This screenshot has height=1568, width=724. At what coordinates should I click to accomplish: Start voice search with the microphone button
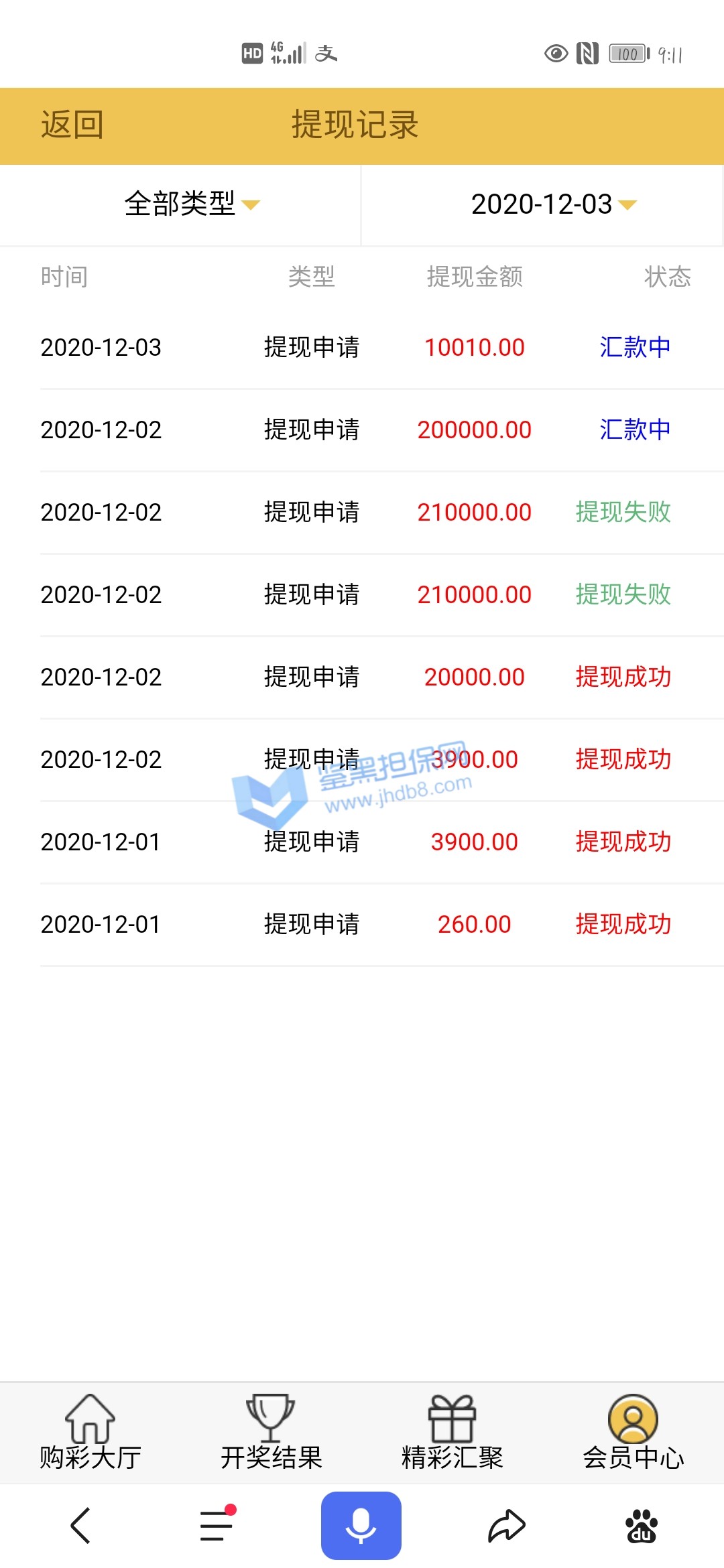[x=361, y=1526]
